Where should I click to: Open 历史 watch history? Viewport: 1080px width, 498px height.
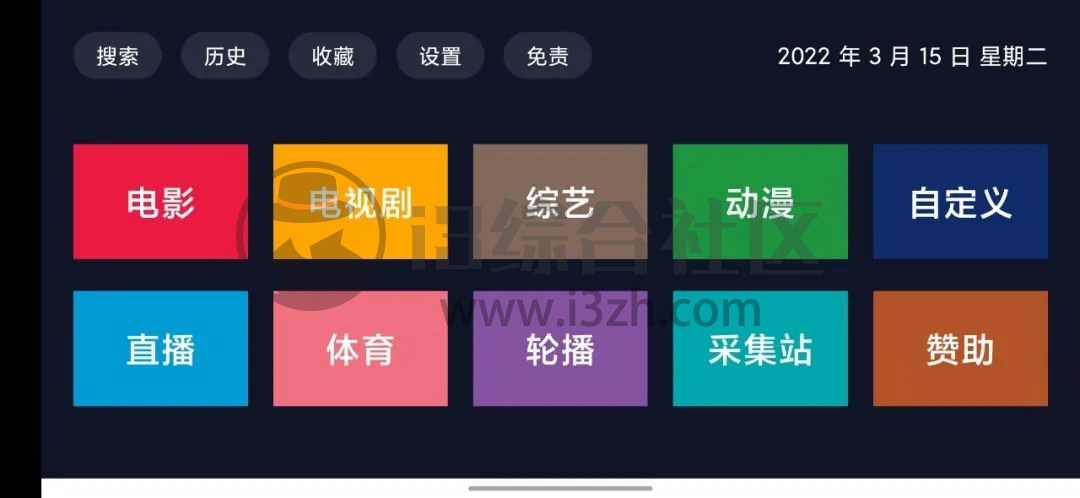tap(225, 56)
